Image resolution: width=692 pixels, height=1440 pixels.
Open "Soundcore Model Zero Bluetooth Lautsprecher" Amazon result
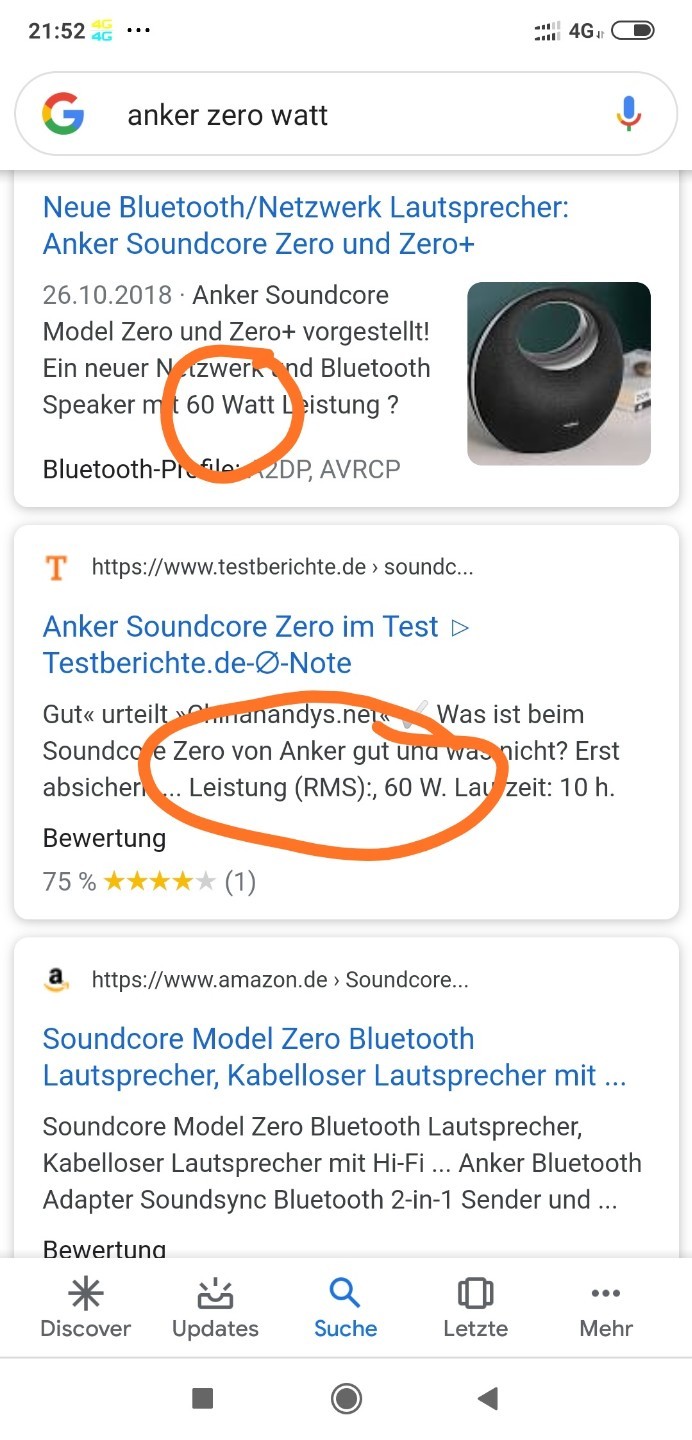point(335,1056)
